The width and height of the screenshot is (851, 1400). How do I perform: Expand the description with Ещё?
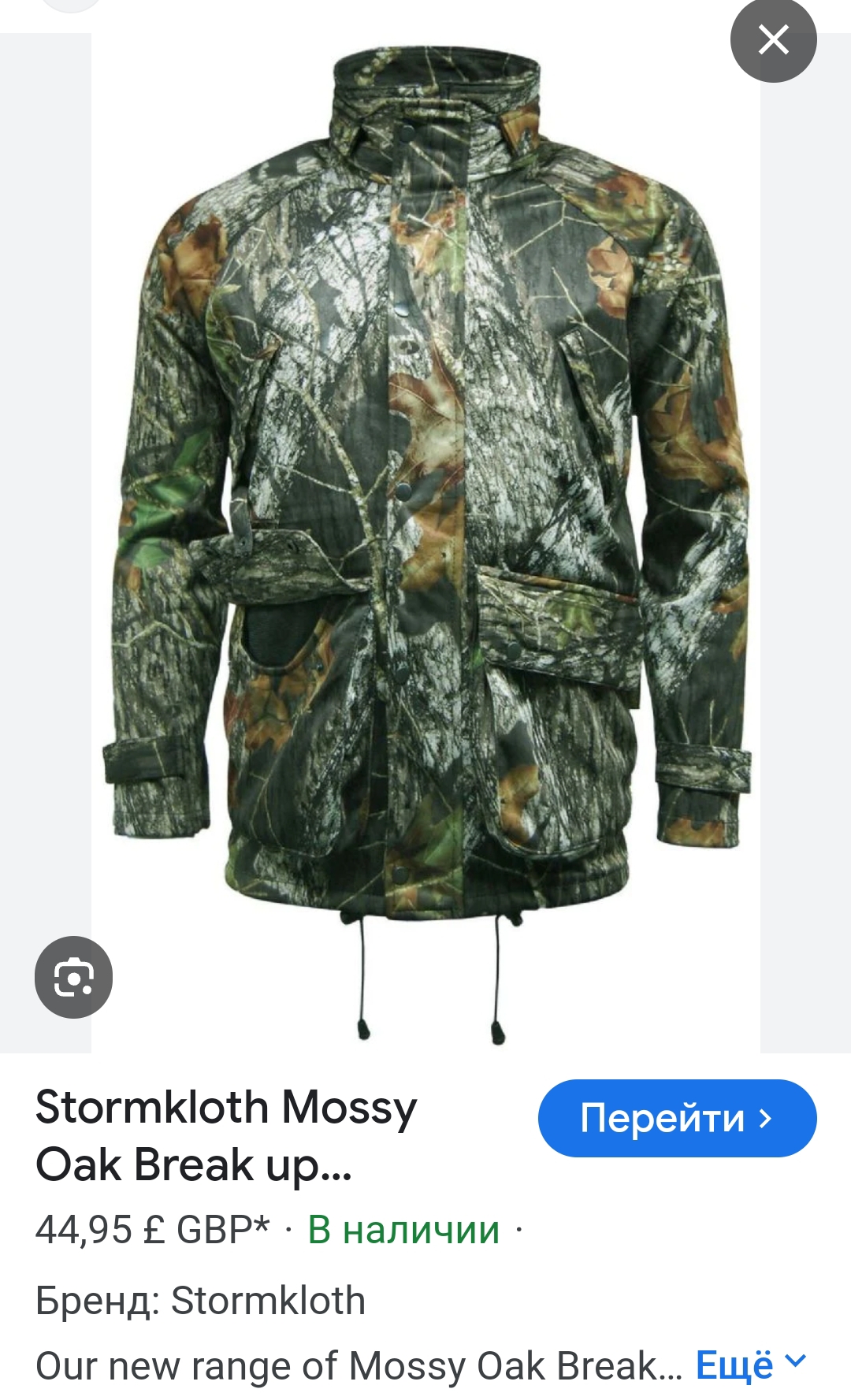[751, 1365]
